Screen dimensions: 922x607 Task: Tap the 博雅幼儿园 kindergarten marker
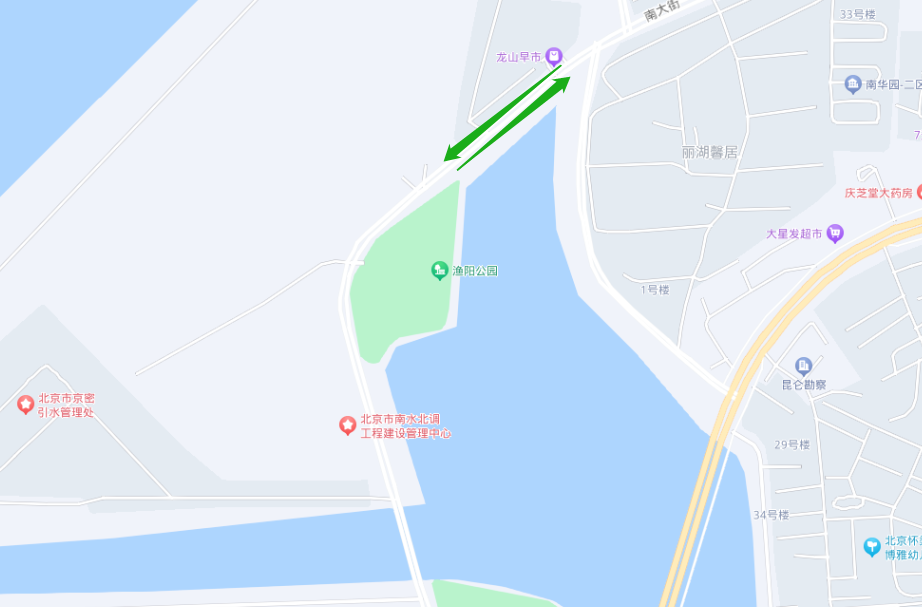(x=872, y=547)
